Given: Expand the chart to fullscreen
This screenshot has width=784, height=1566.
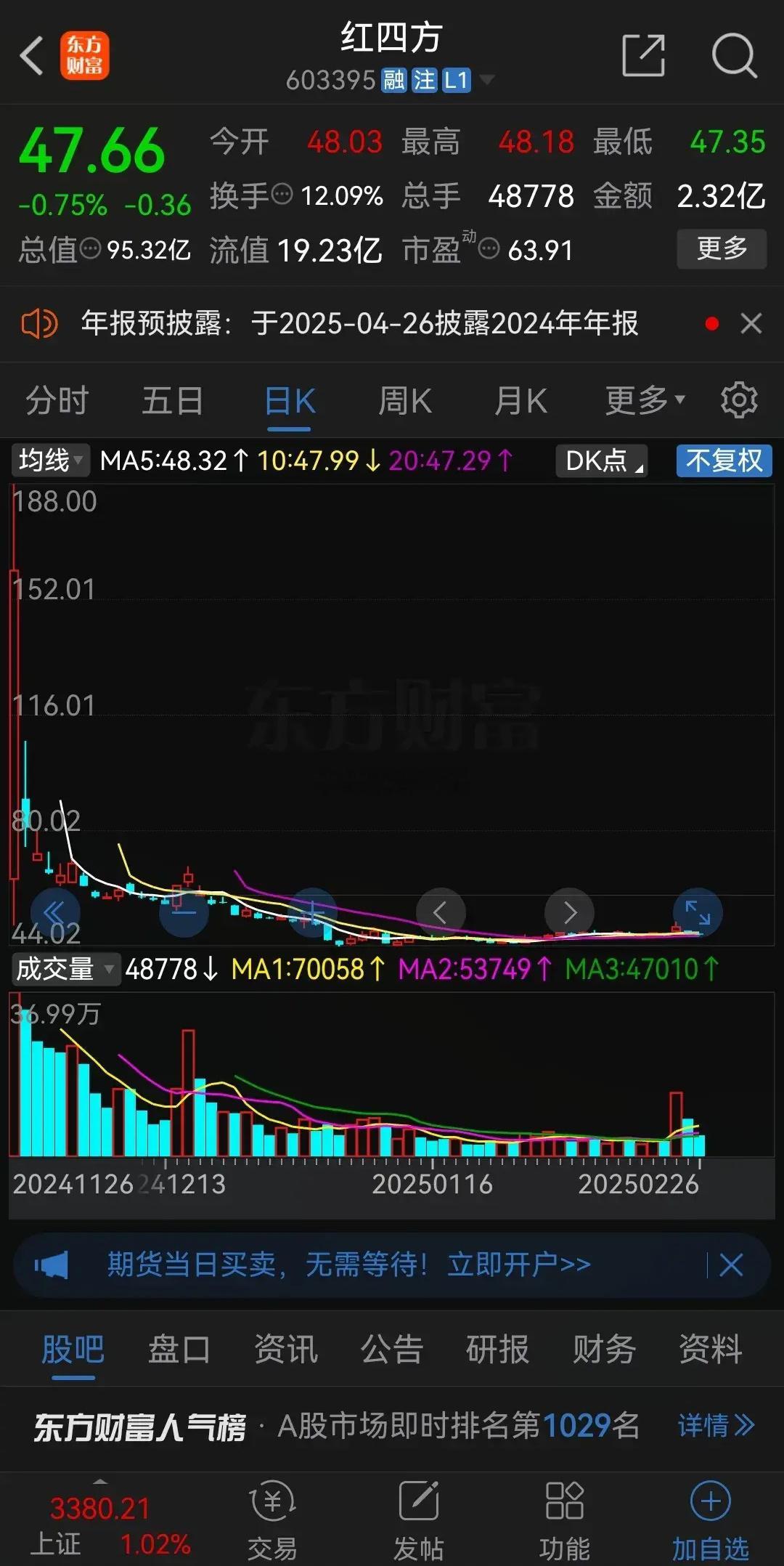Looking at the screenshot, I should point(698,912).
